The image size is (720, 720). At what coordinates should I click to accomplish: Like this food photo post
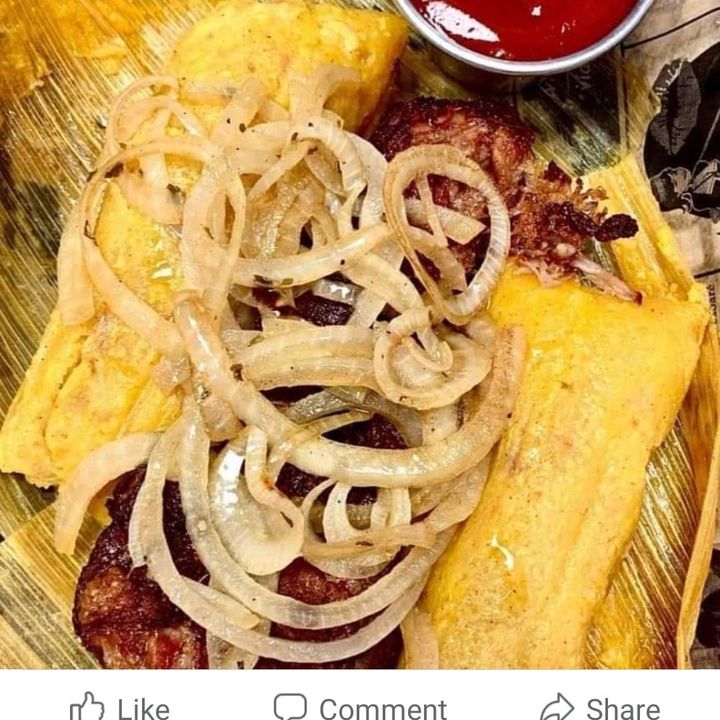(120, 708)
